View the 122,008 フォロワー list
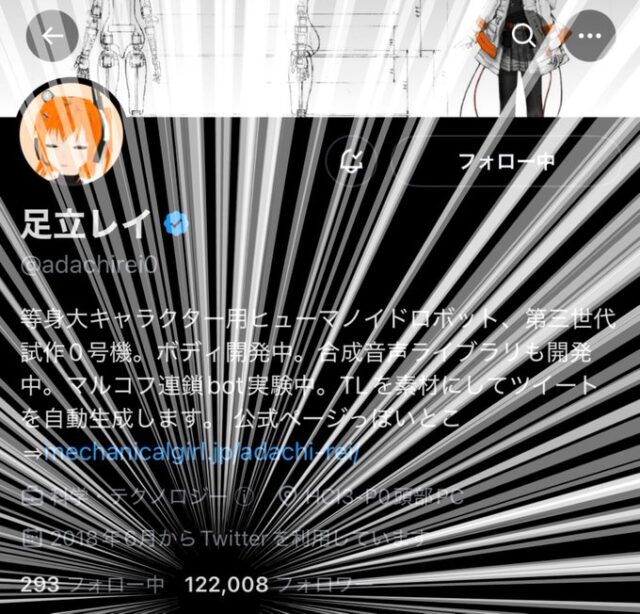Screen dimensions: 640x614 click(x=277, y=583)
